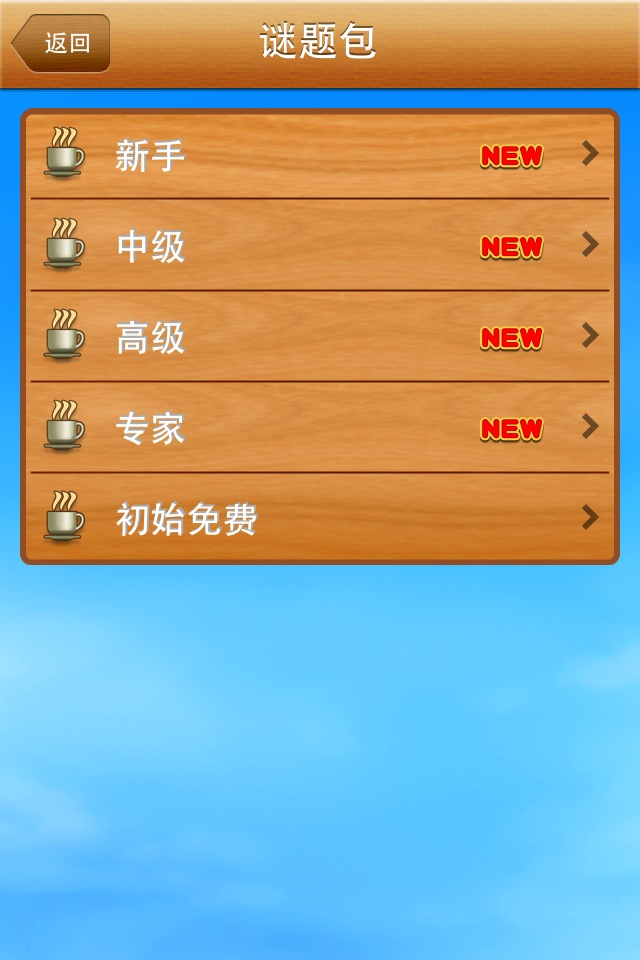Image resolution: width=640 pixels, height=960 pixels.
Task: Tap the 返回 back button
Action: (61, 43)
